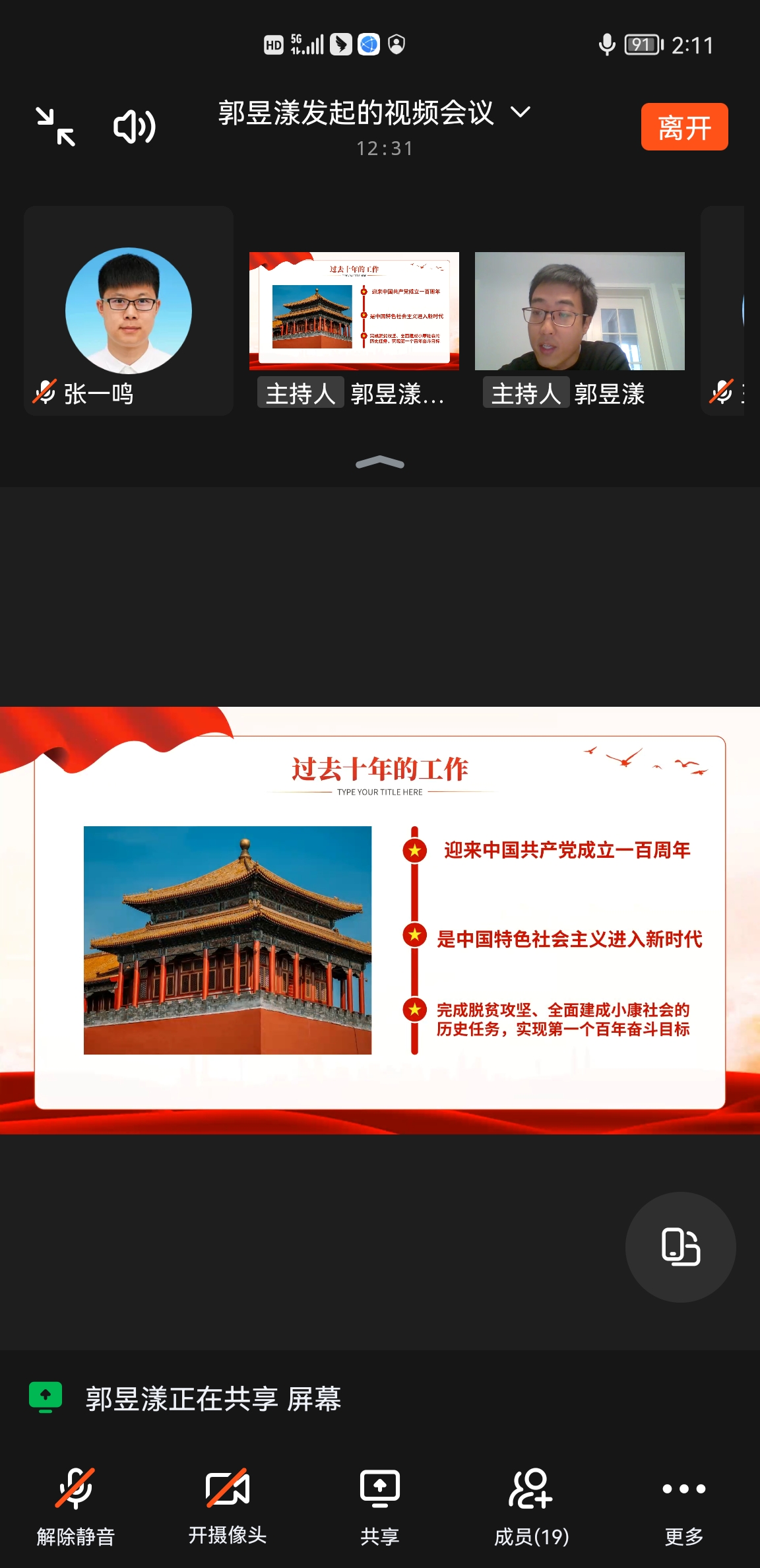The height and width of the screenshot is (1568, 760).
Task: Open 郭昱漾's shared screen thumbnail
Action: click(x=354, y=311)
